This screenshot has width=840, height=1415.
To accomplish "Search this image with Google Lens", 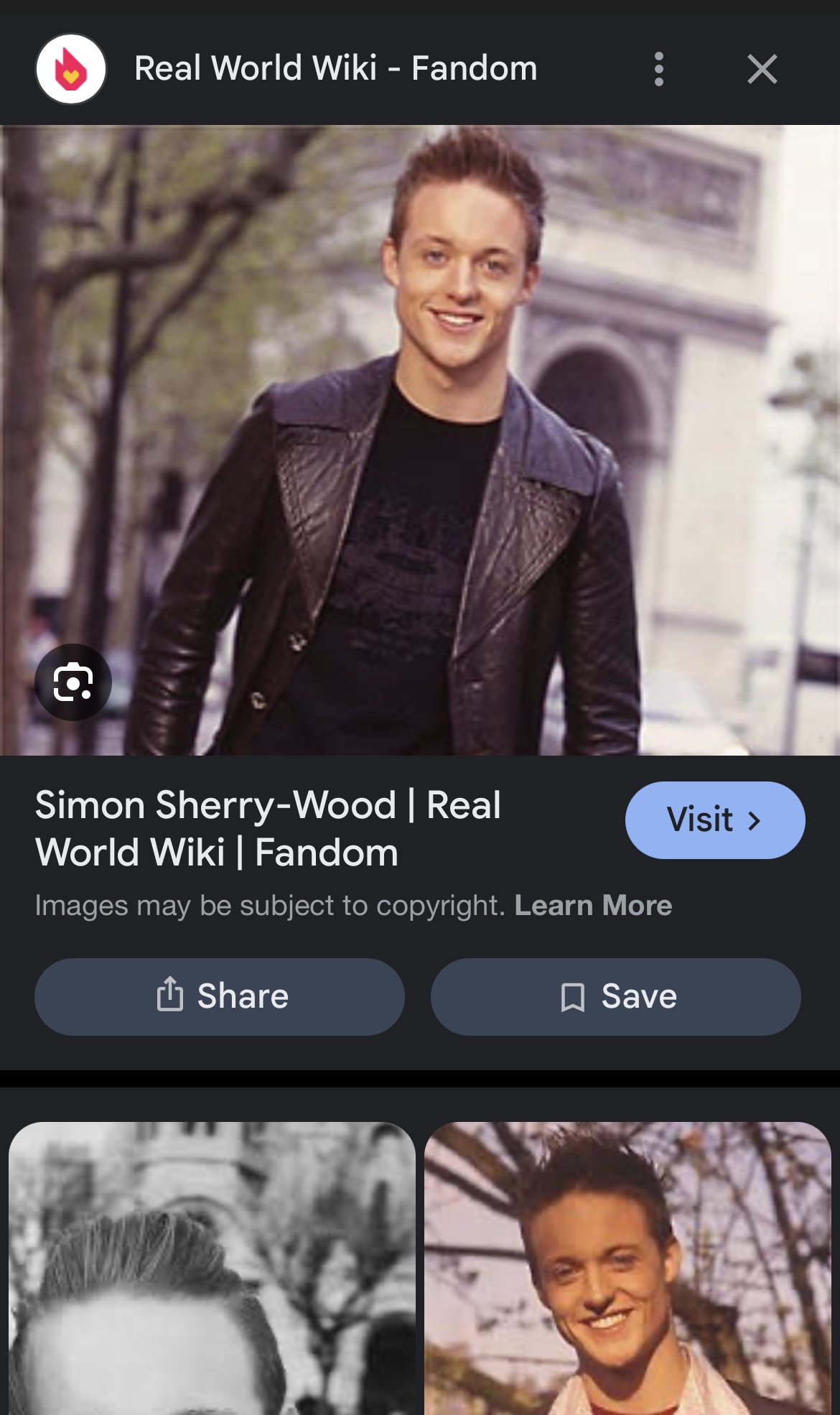I will tap(73, 682).
